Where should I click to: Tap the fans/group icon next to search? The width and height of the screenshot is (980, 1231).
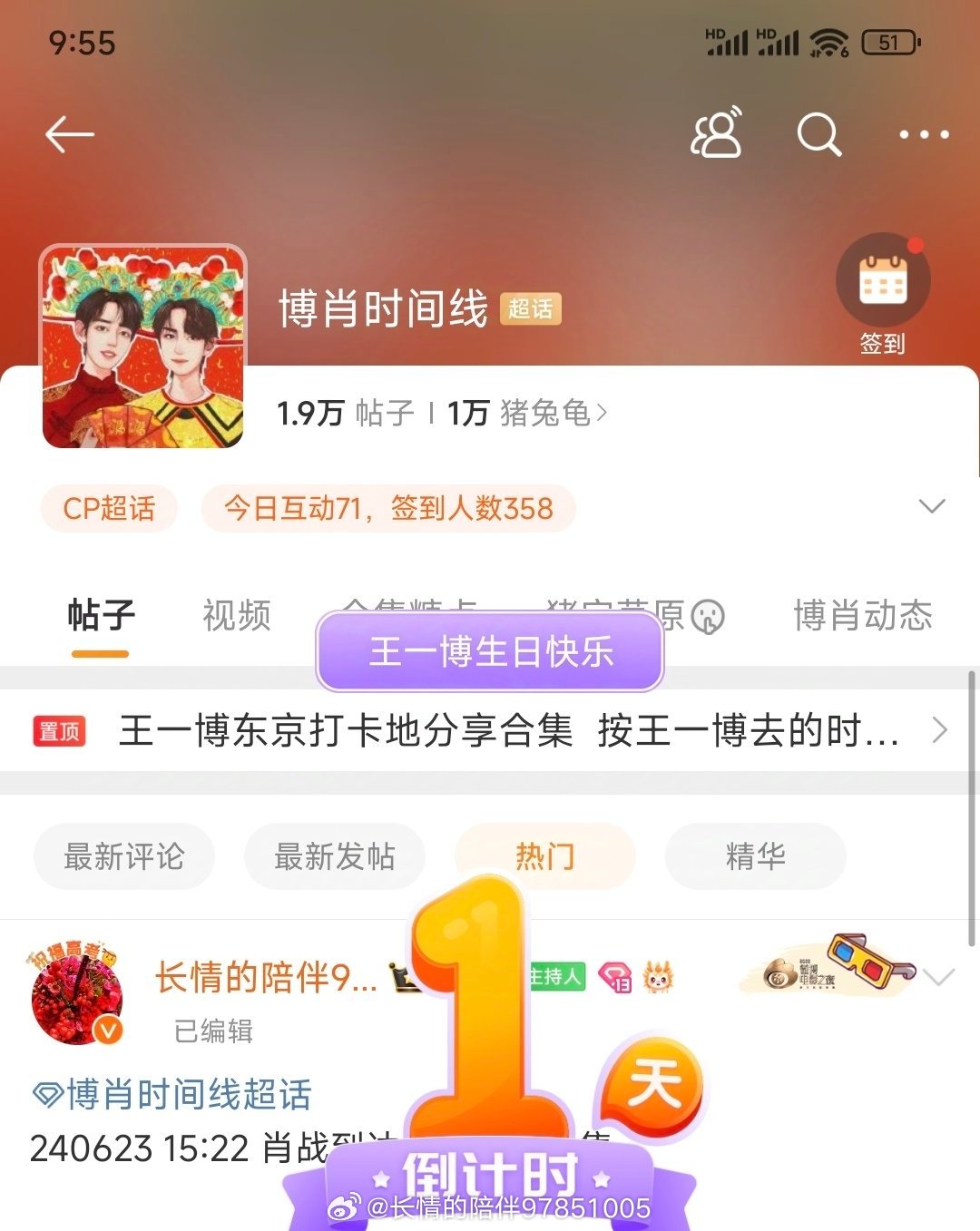pos(717,134)
